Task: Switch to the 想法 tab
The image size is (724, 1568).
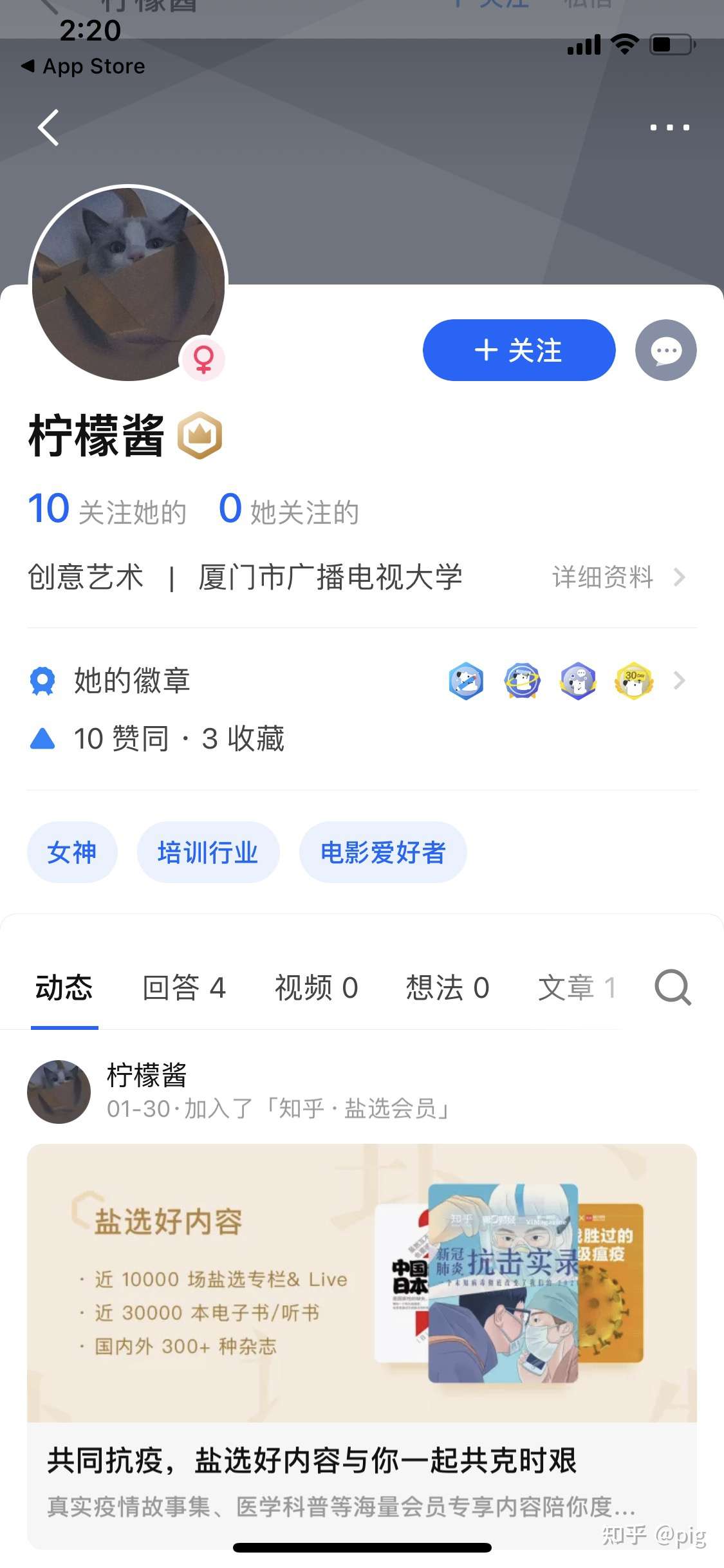Action: (x=447, y=987)
